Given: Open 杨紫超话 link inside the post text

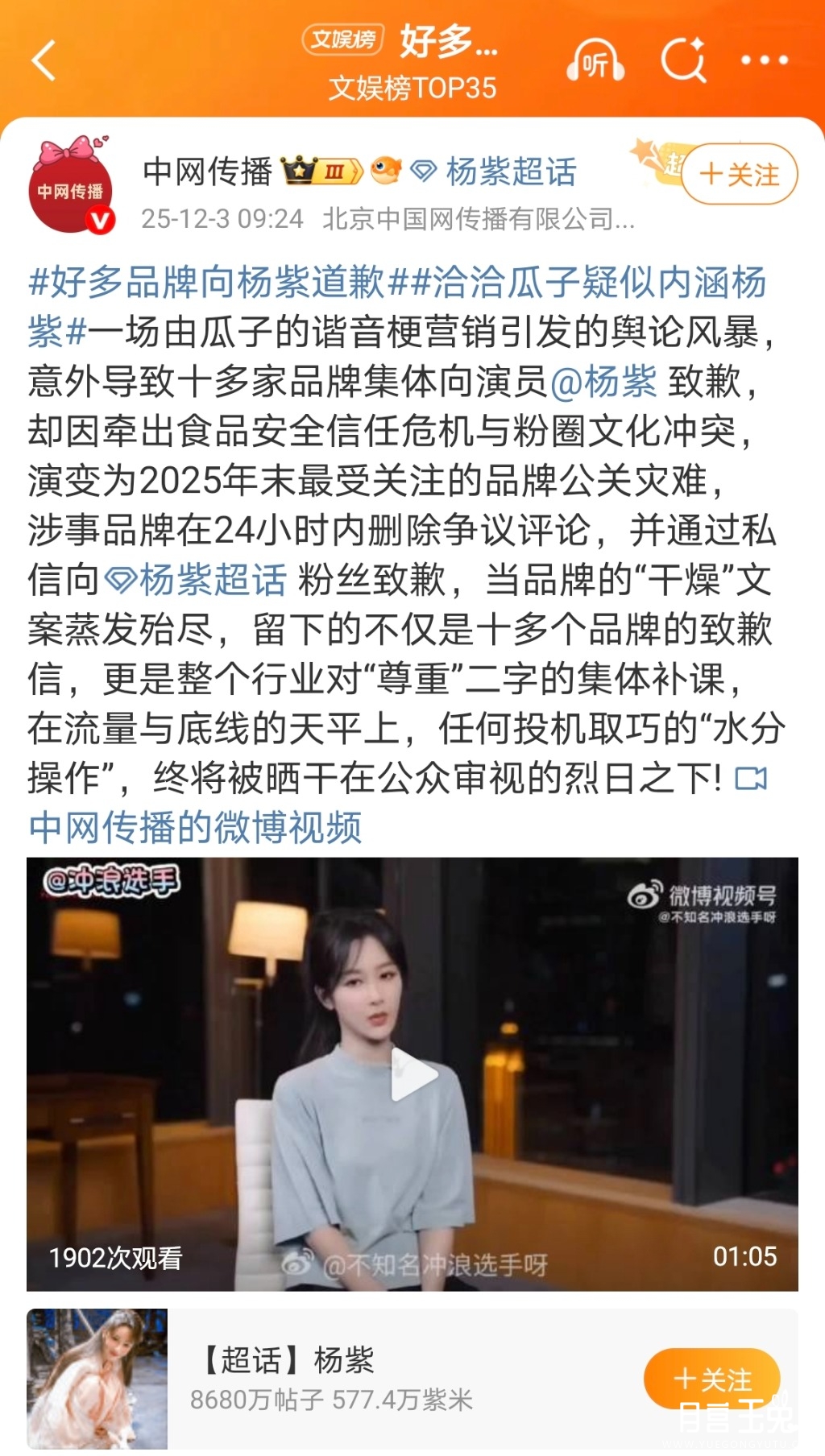Looking at the screenshot, I should pos(197,580).
